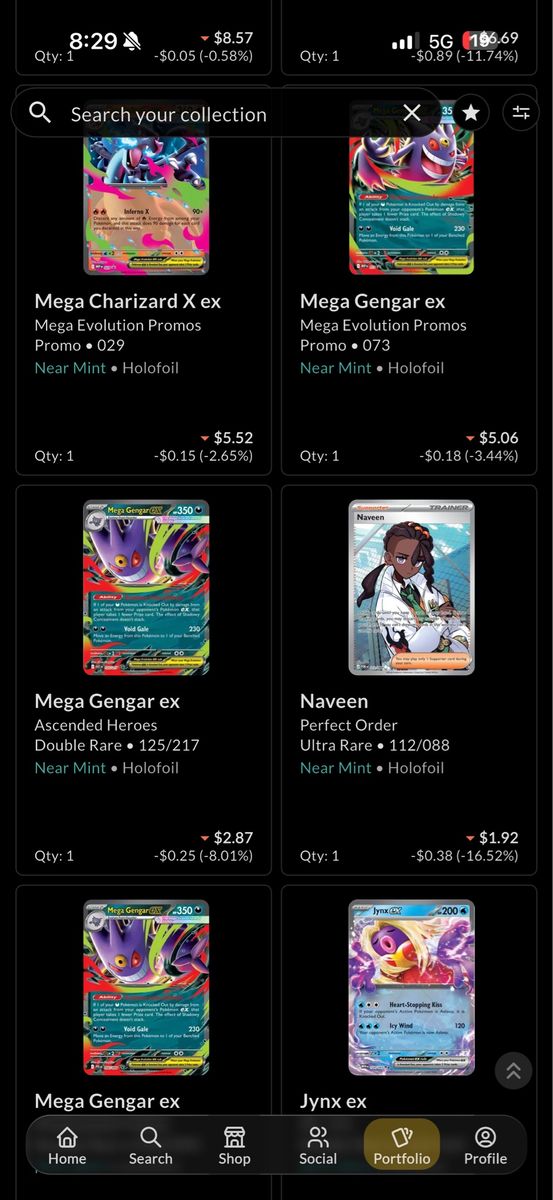Image resolution: width=553 pixels, height=1200 pixels.
Task: Open Mega Gengar ex Ascended Heroes card
Action: pos(144,680)
